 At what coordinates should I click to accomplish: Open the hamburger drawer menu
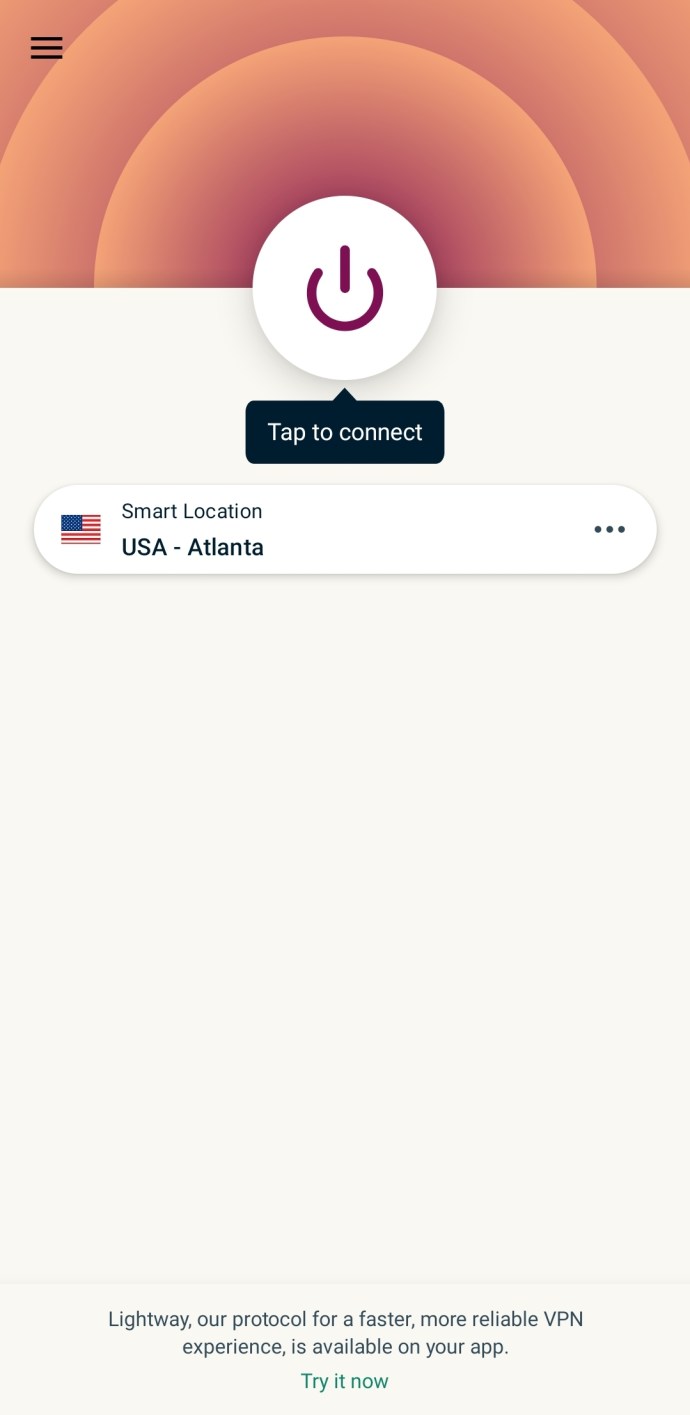coord(46,48)
